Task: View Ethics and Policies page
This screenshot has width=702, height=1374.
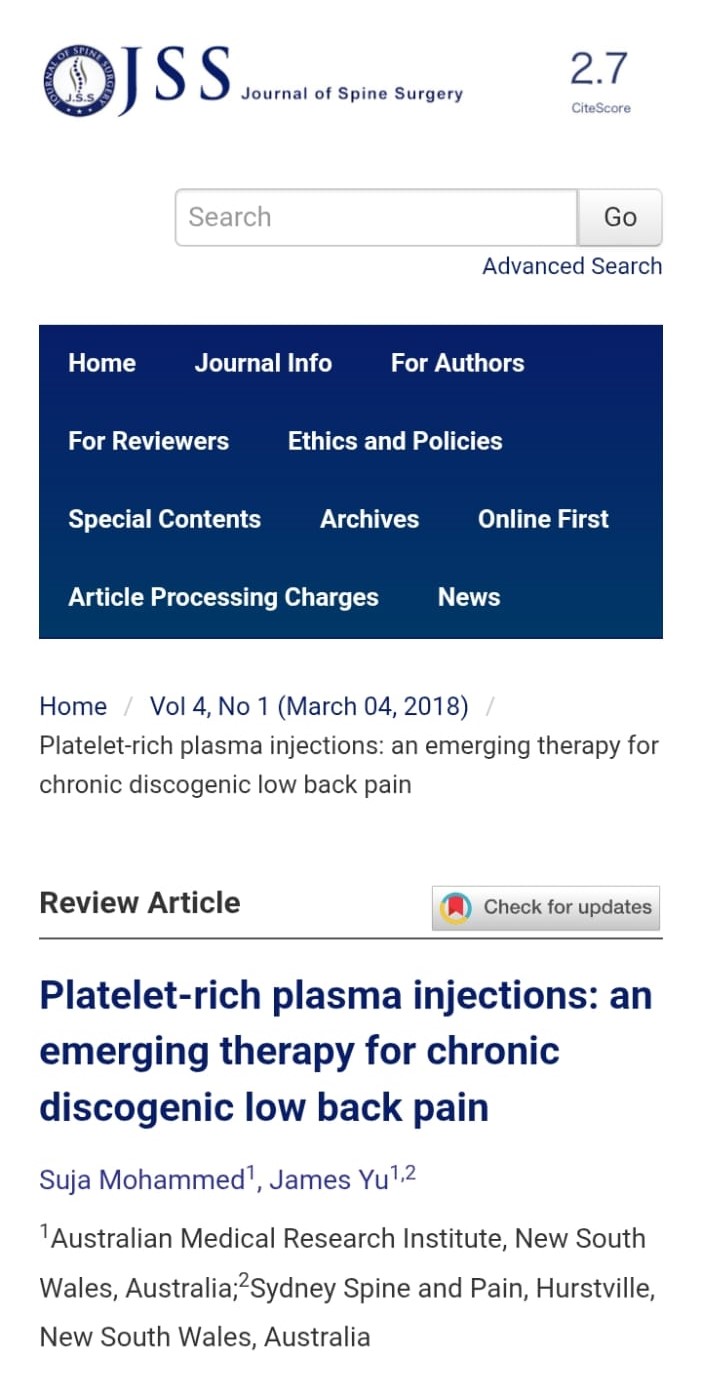Action: [x=395, y=441]
